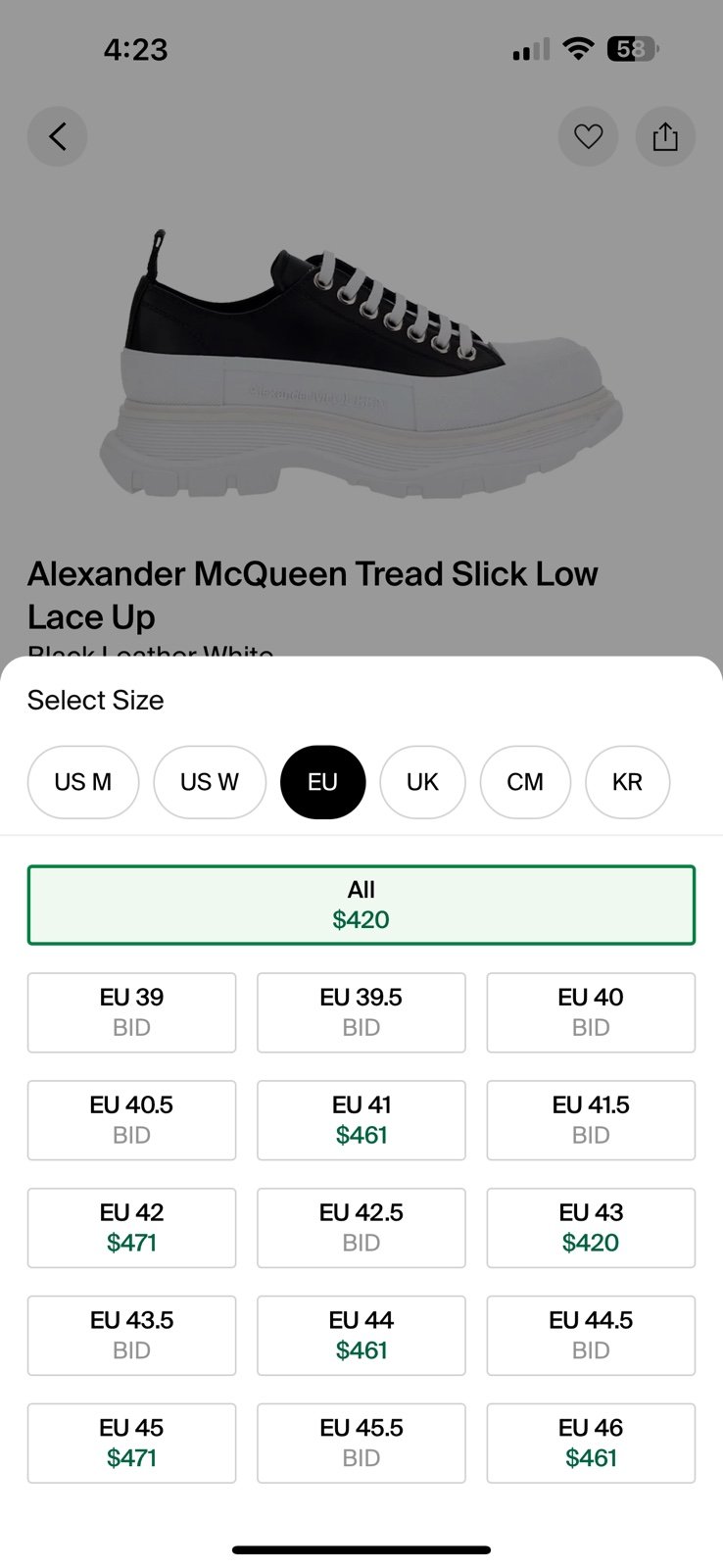Select size EU 43 at $420
The width and height of the screenshot is (723, 1568).
coord(591,1228)
